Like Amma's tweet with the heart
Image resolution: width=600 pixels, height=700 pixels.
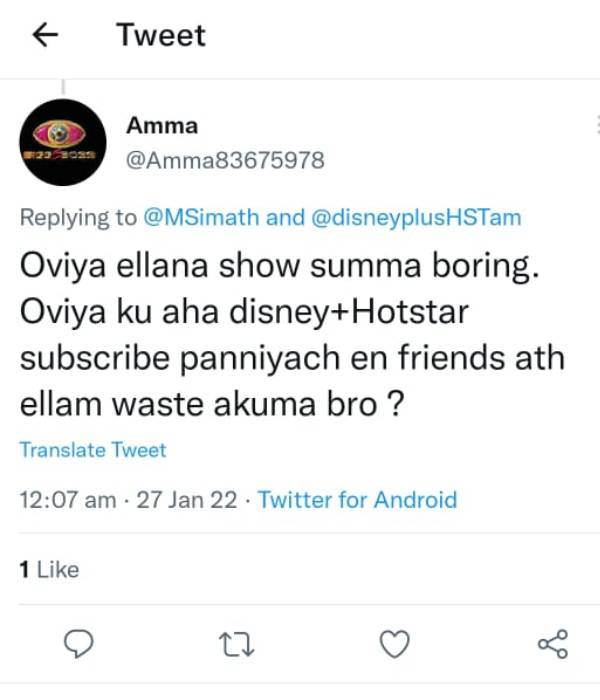coord(396,643)
